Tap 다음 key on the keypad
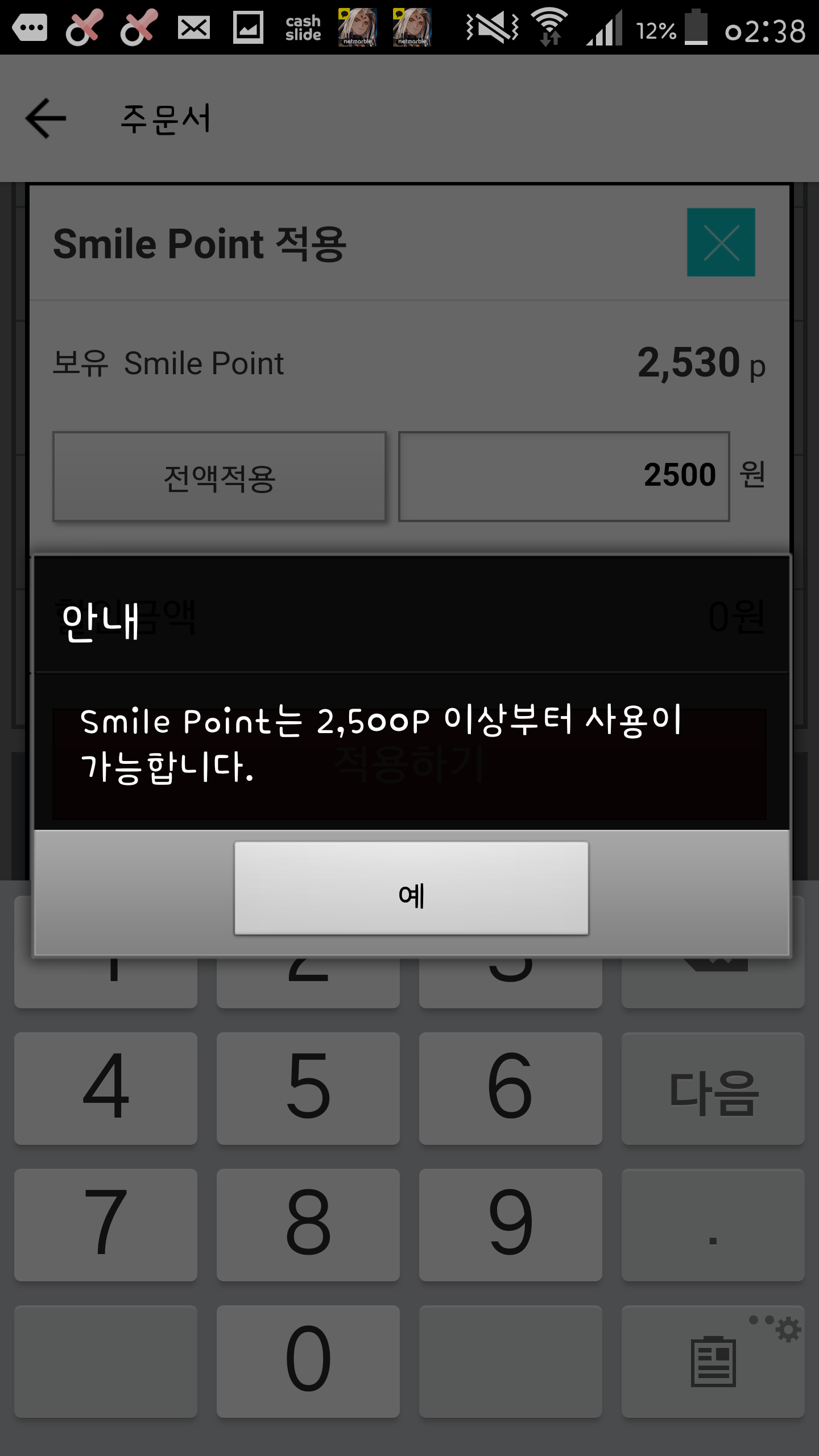819x1456 pixels. [x=713, y=1088]
